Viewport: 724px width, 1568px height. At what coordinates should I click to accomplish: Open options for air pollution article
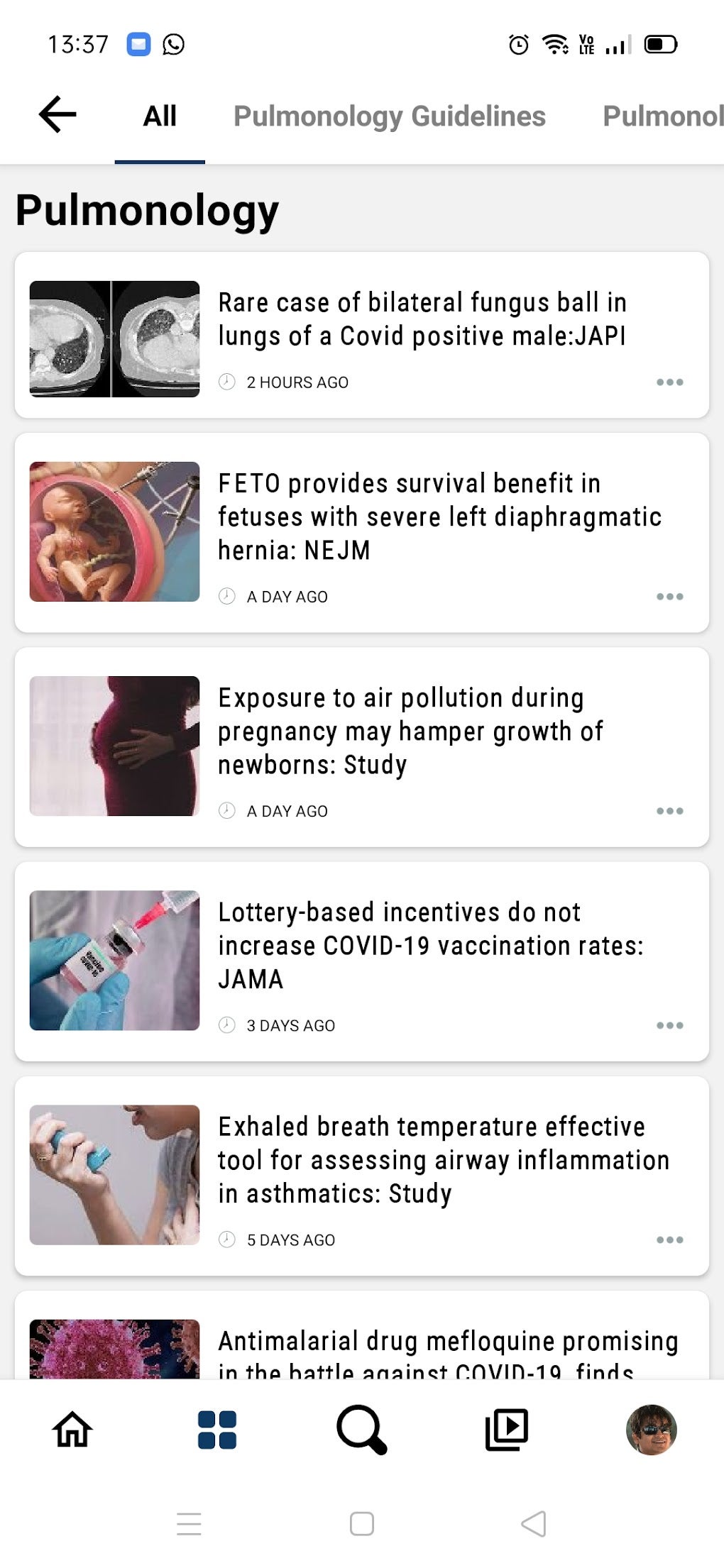(669, 811)
